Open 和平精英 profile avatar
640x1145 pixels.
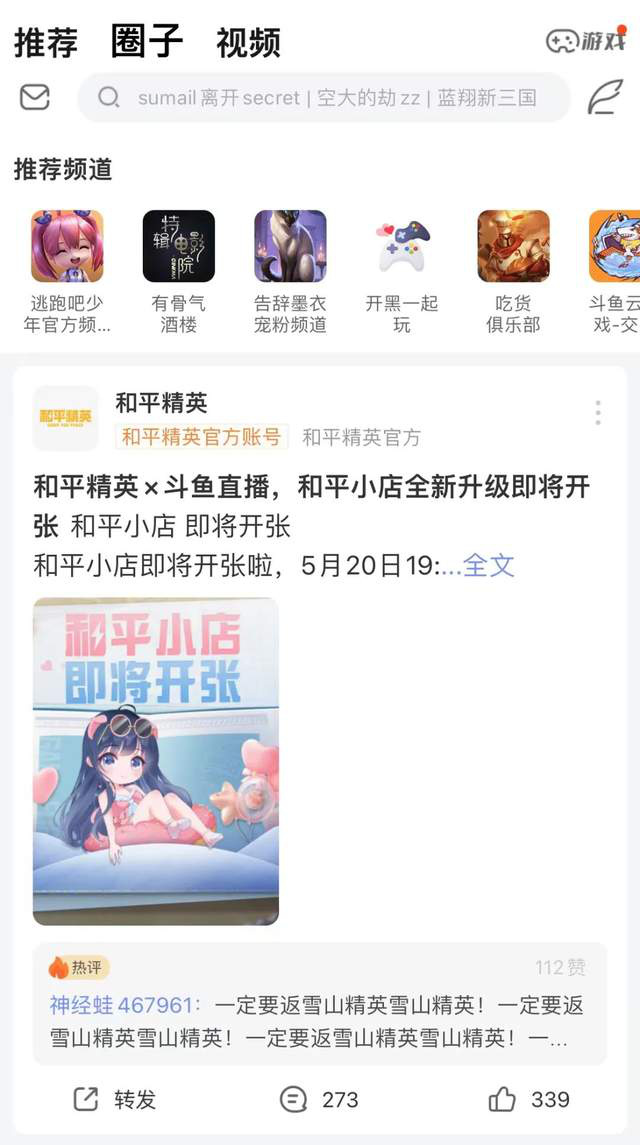(x=66, y=417)
